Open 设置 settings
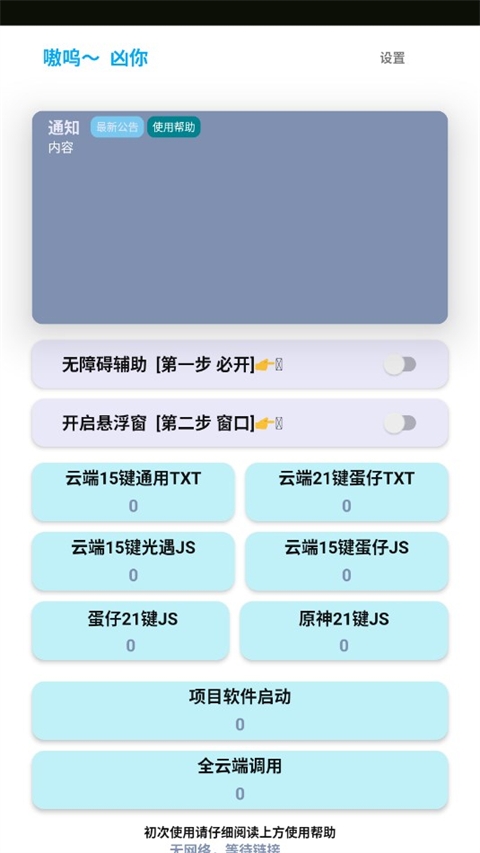480x853 pixels. [392, 58]
